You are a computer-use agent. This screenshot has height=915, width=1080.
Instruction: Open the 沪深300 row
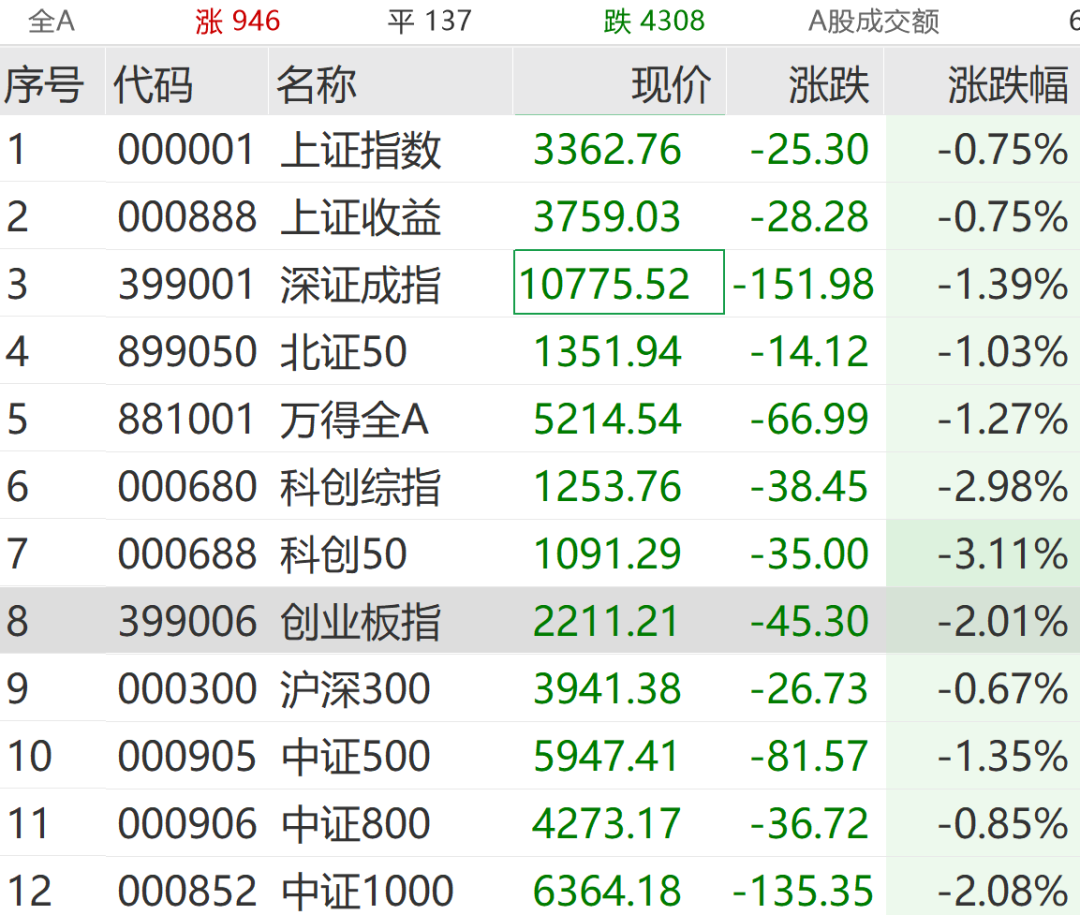354,689
